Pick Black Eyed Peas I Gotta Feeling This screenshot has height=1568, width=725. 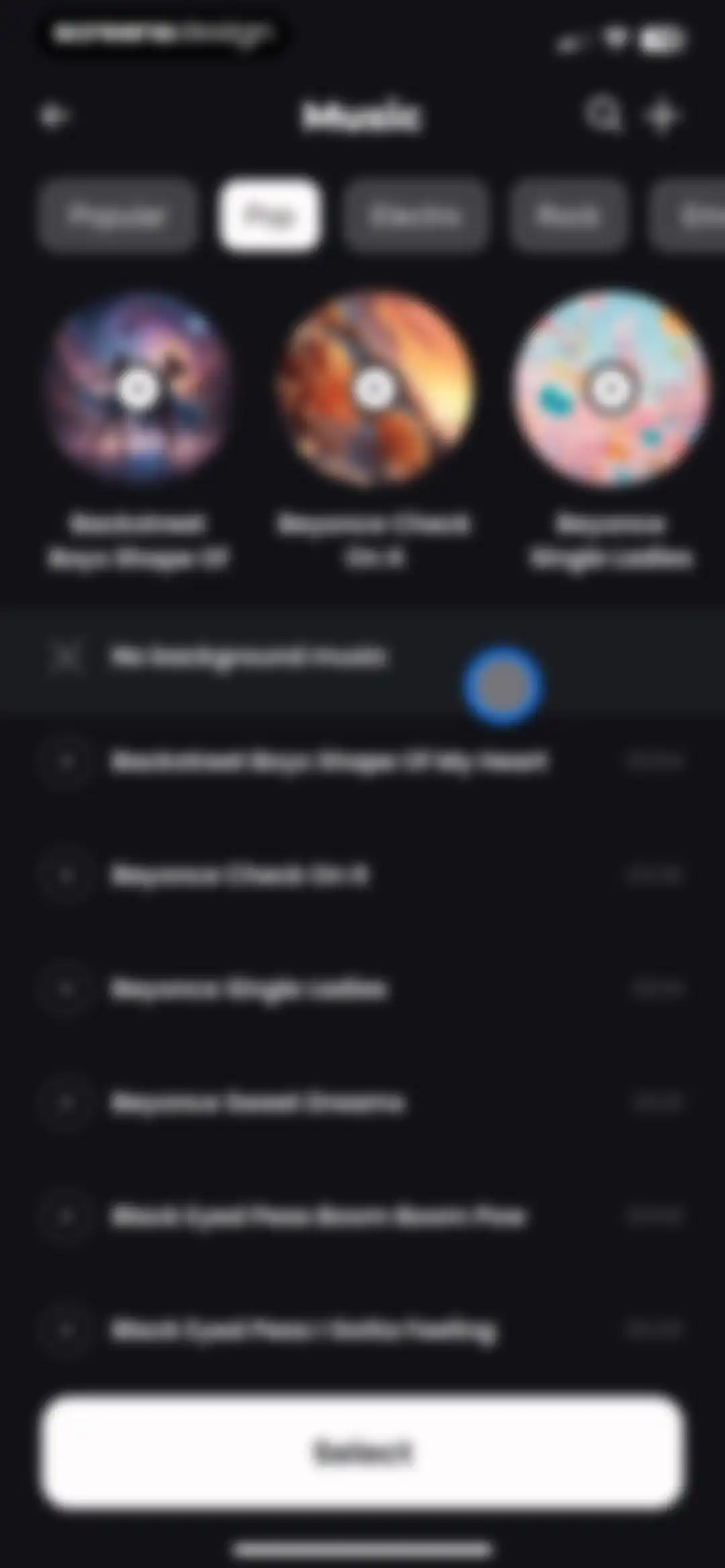[362, 1329]
